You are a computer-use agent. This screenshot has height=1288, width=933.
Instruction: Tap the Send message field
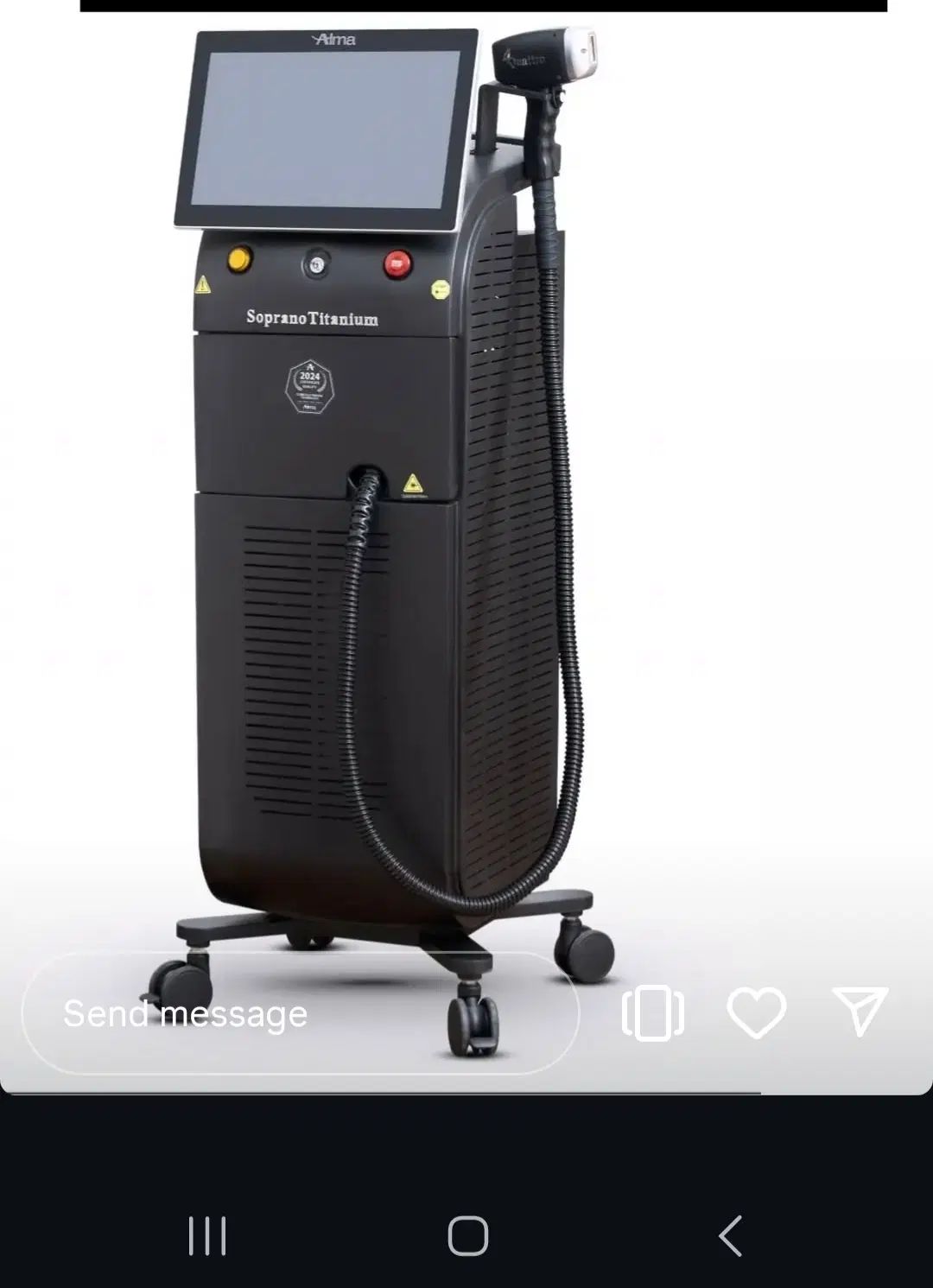298,1013
